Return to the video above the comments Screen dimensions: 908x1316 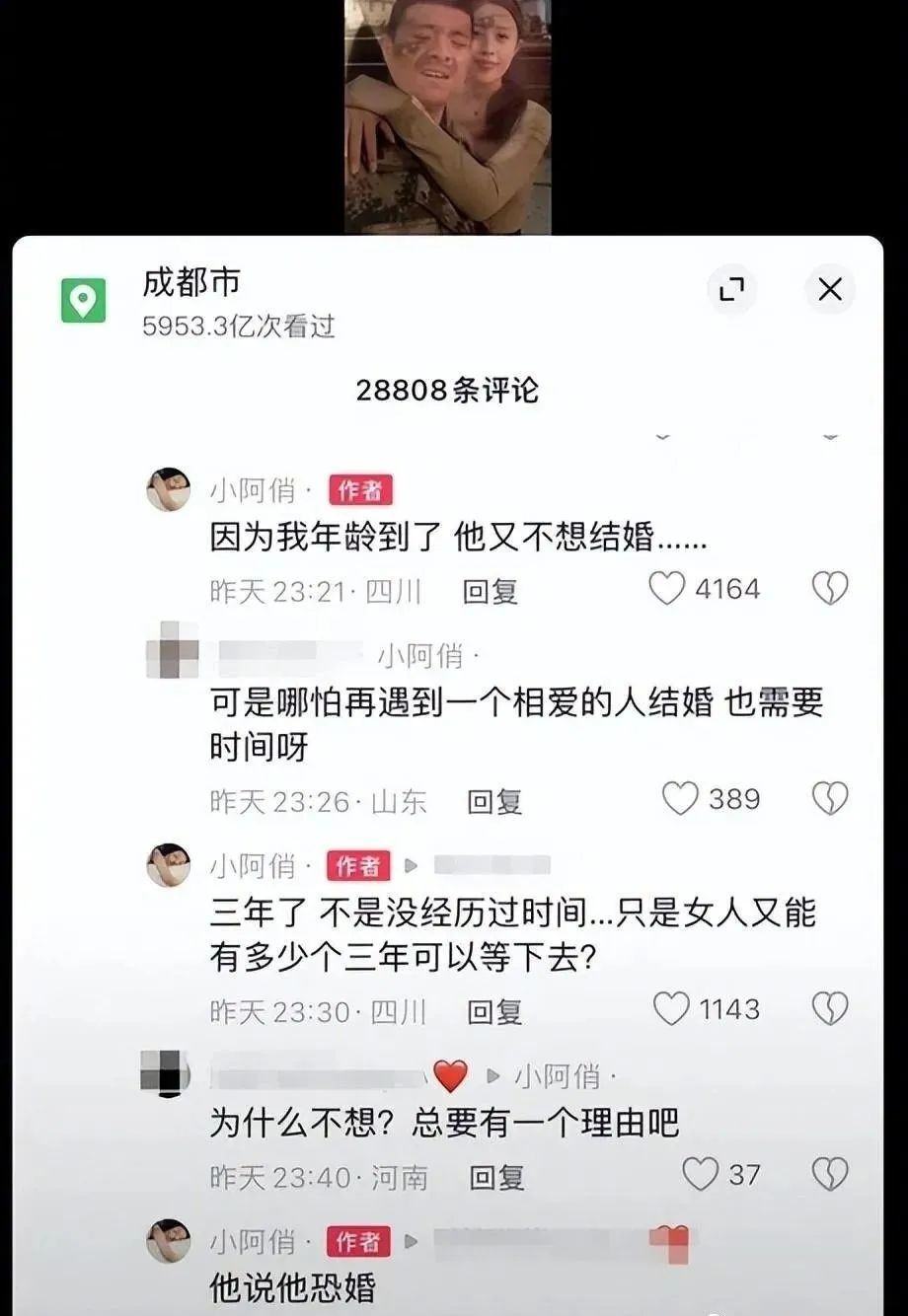pos(447,116)
